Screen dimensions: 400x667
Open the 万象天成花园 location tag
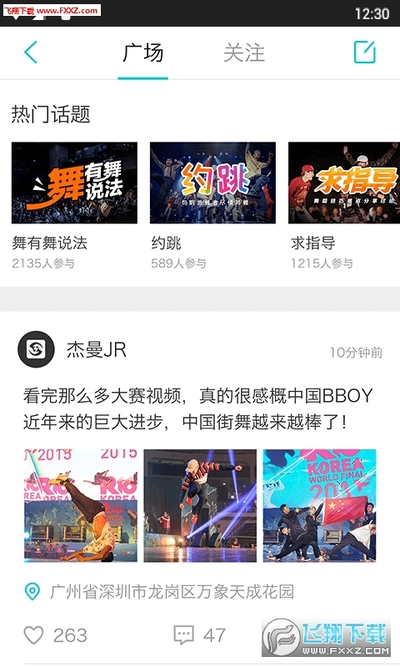coord(159,591)
